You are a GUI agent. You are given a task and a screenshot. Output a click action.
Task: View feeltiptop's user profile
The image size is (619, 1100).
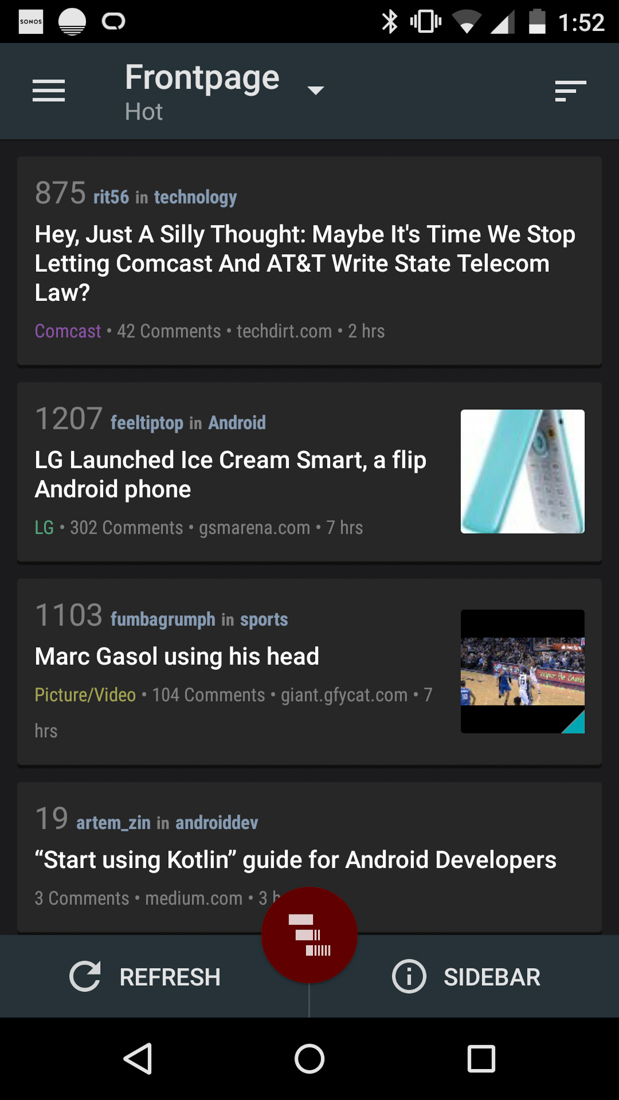(x=147, y=423)
